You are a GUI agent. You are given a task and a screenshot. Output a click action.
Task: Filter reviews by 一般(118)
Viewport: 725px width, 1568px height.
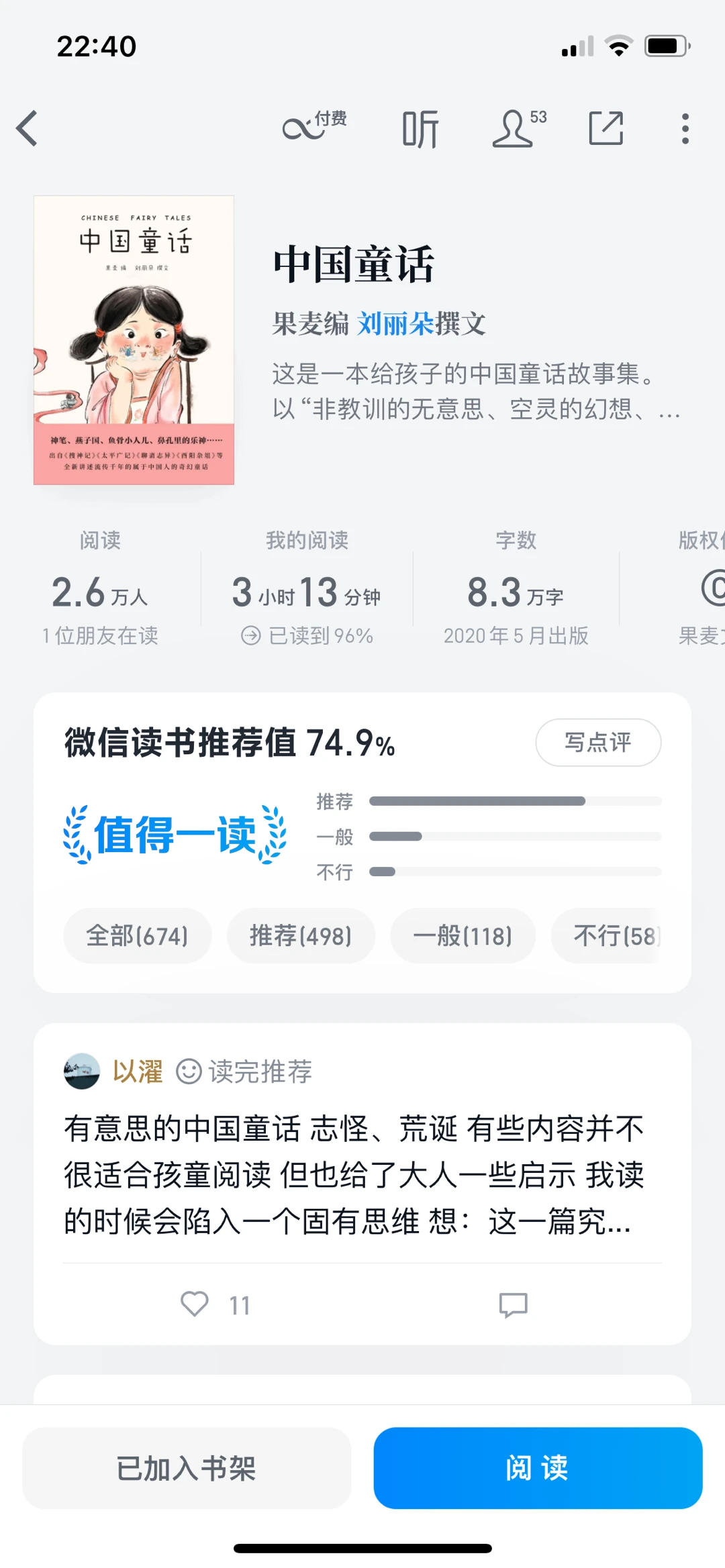pos(463,936)
